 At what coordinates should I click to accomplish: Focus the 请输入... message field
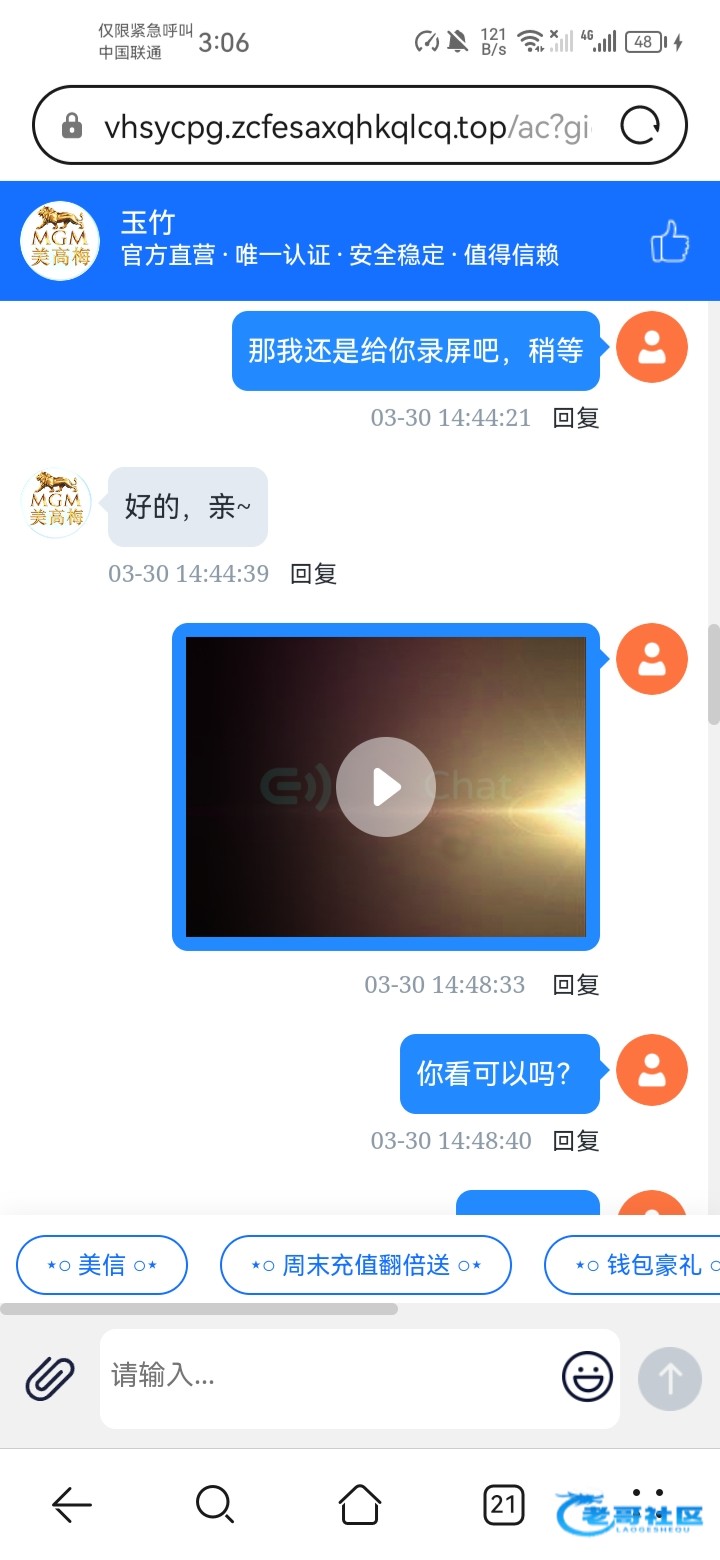tap(330, 1376)
